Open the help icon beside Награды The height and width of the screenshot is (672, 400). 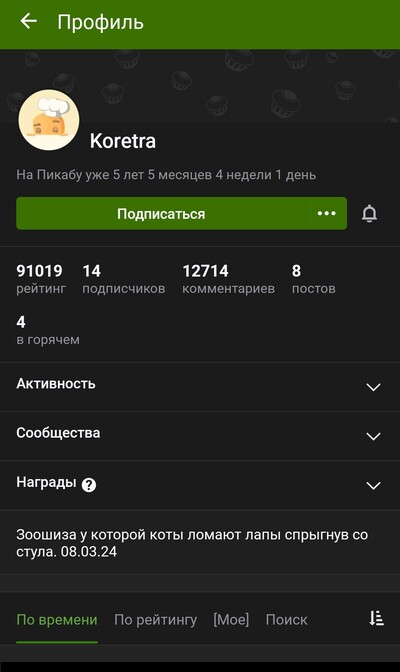89,485
